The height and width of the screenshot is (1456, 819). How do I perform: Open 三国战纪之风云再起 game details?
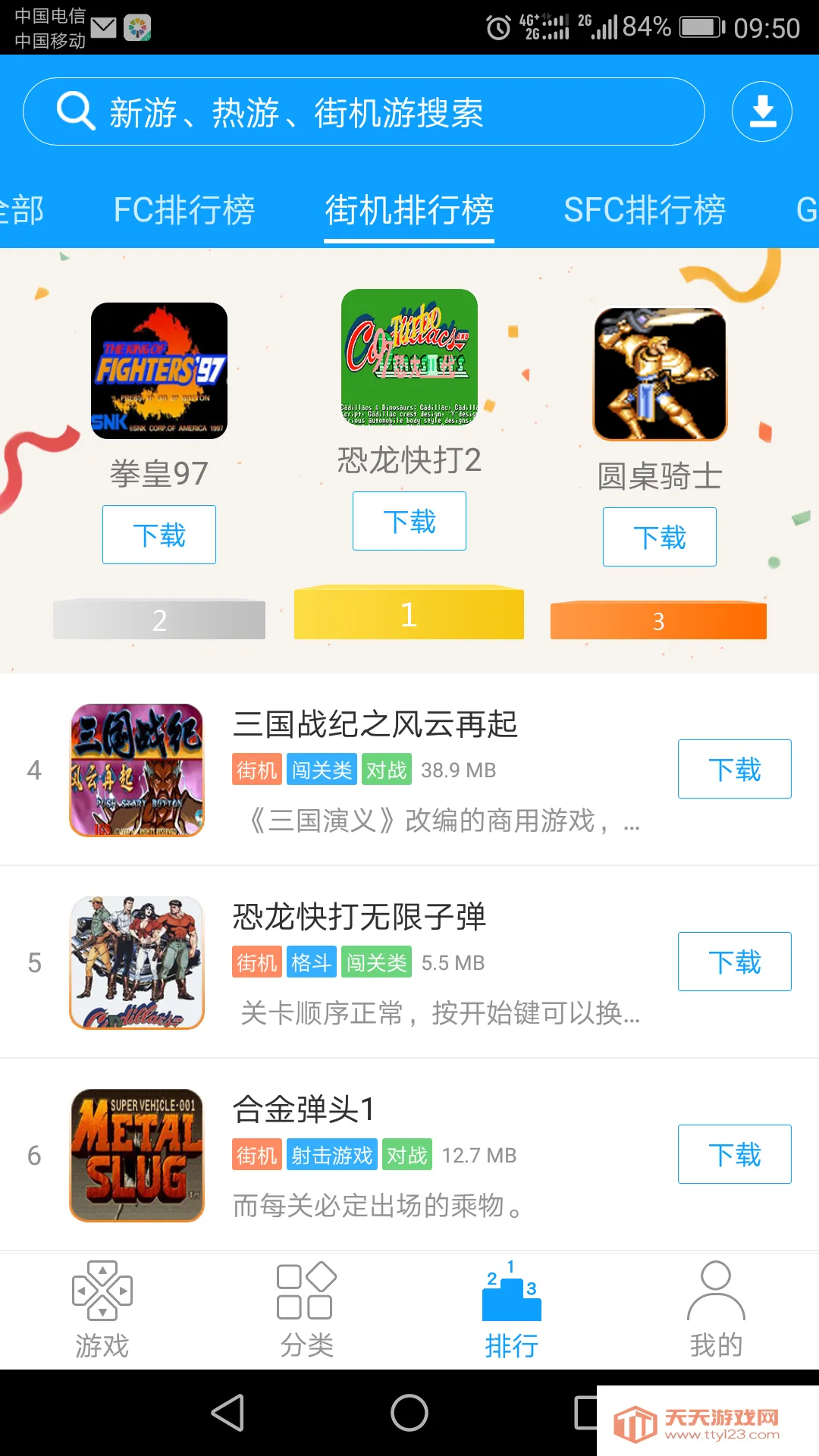(375, 724)
